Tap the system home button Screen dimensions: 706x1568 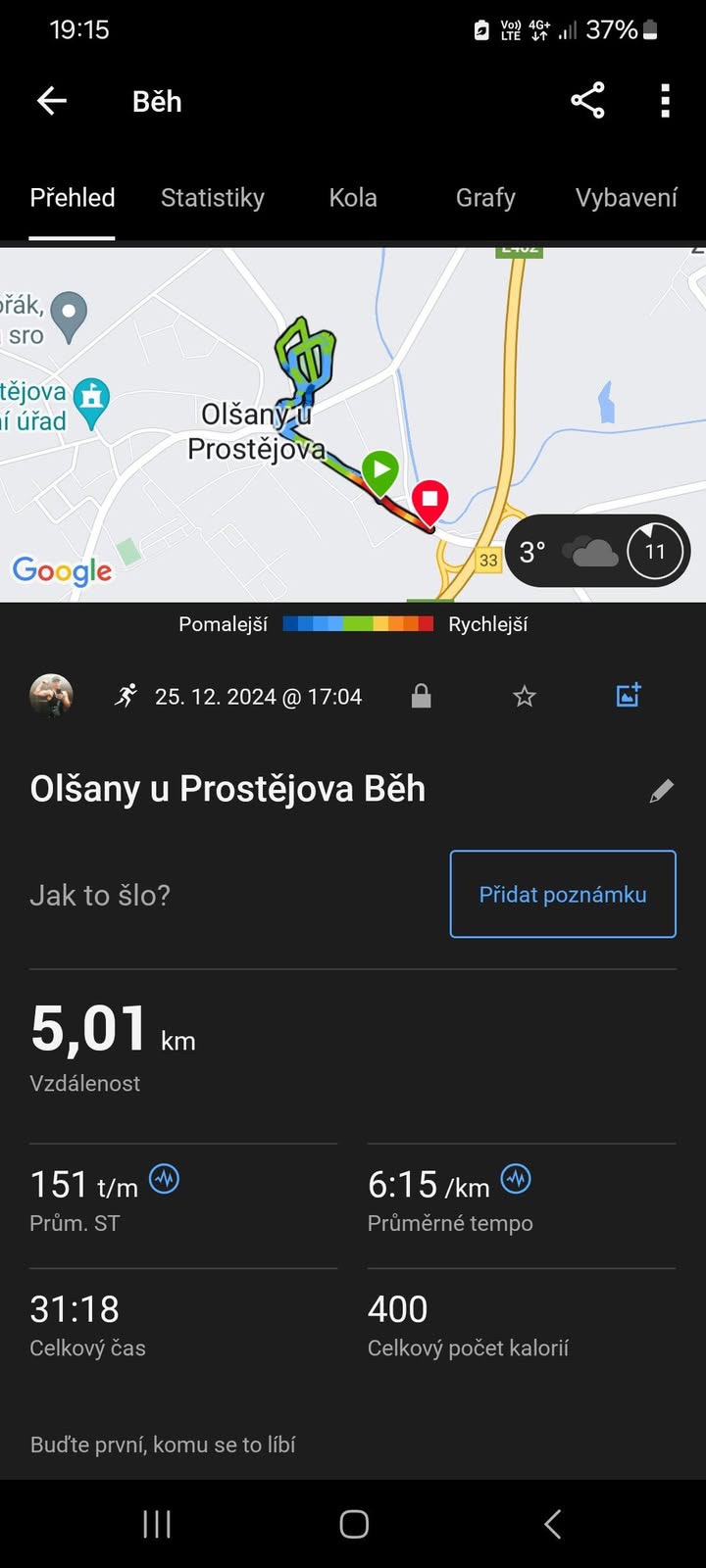coord(354,1524)
